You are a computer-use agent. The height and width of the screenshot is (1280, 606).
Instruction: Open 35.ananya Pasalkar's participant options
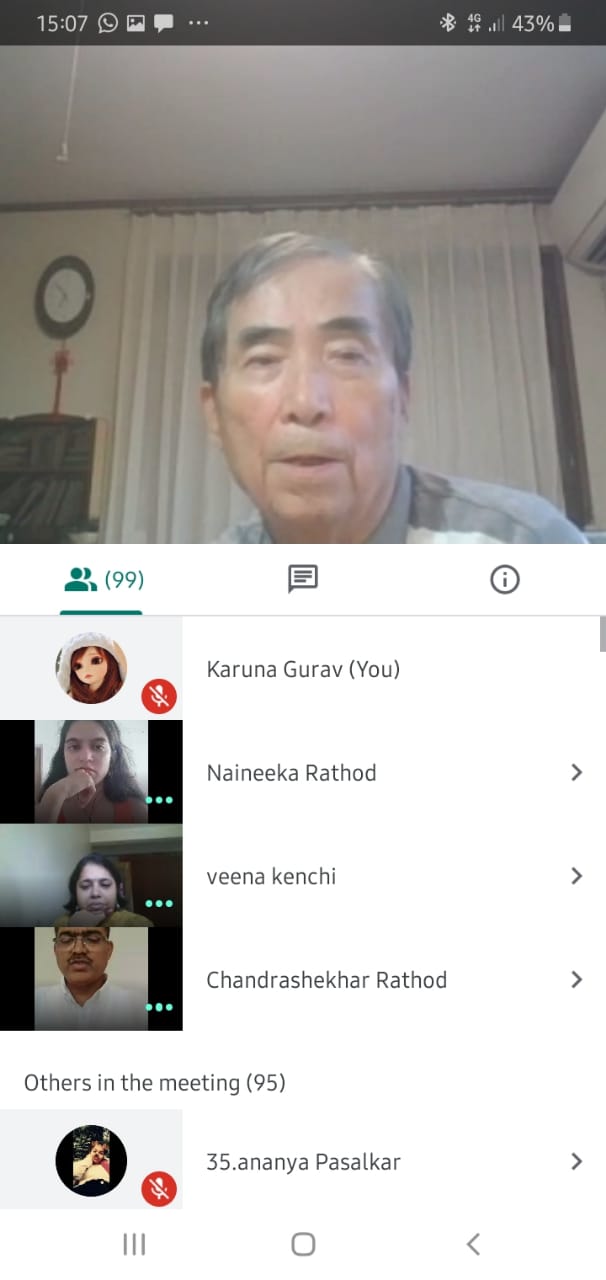[576, 1162]
